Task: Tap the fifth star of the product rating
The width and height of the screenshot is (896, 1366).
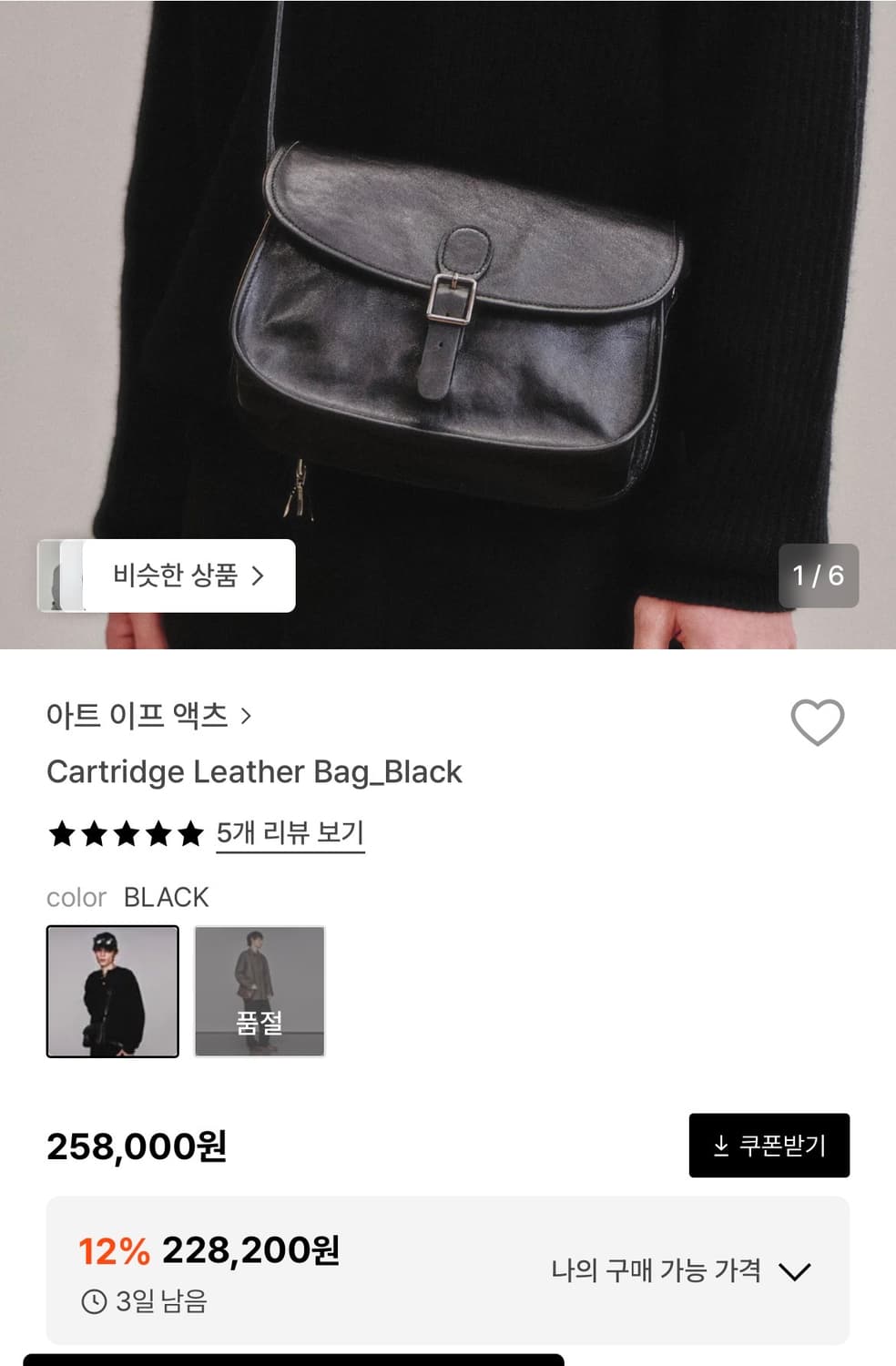Action: pyautogui.click(x=188, y=833)
